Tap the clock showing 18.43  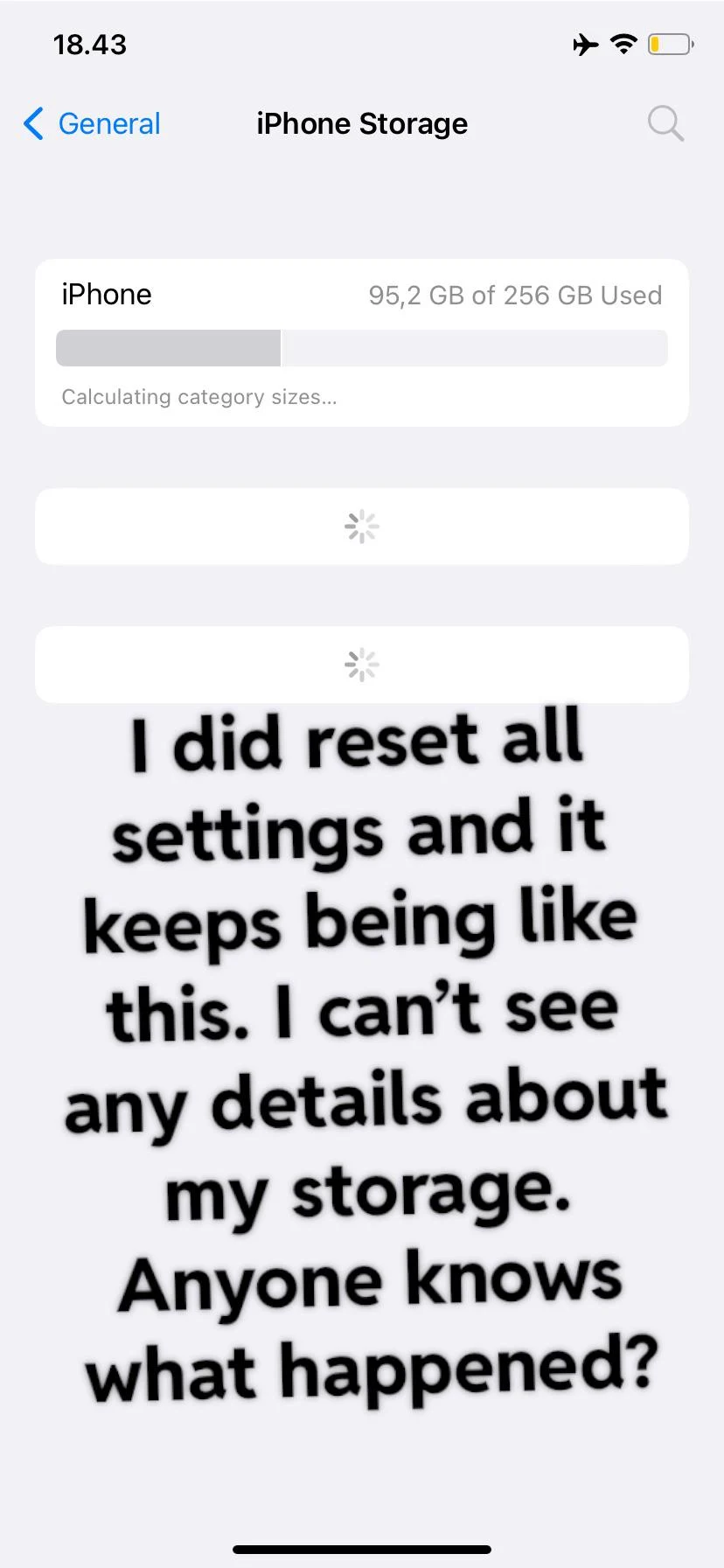89,44
